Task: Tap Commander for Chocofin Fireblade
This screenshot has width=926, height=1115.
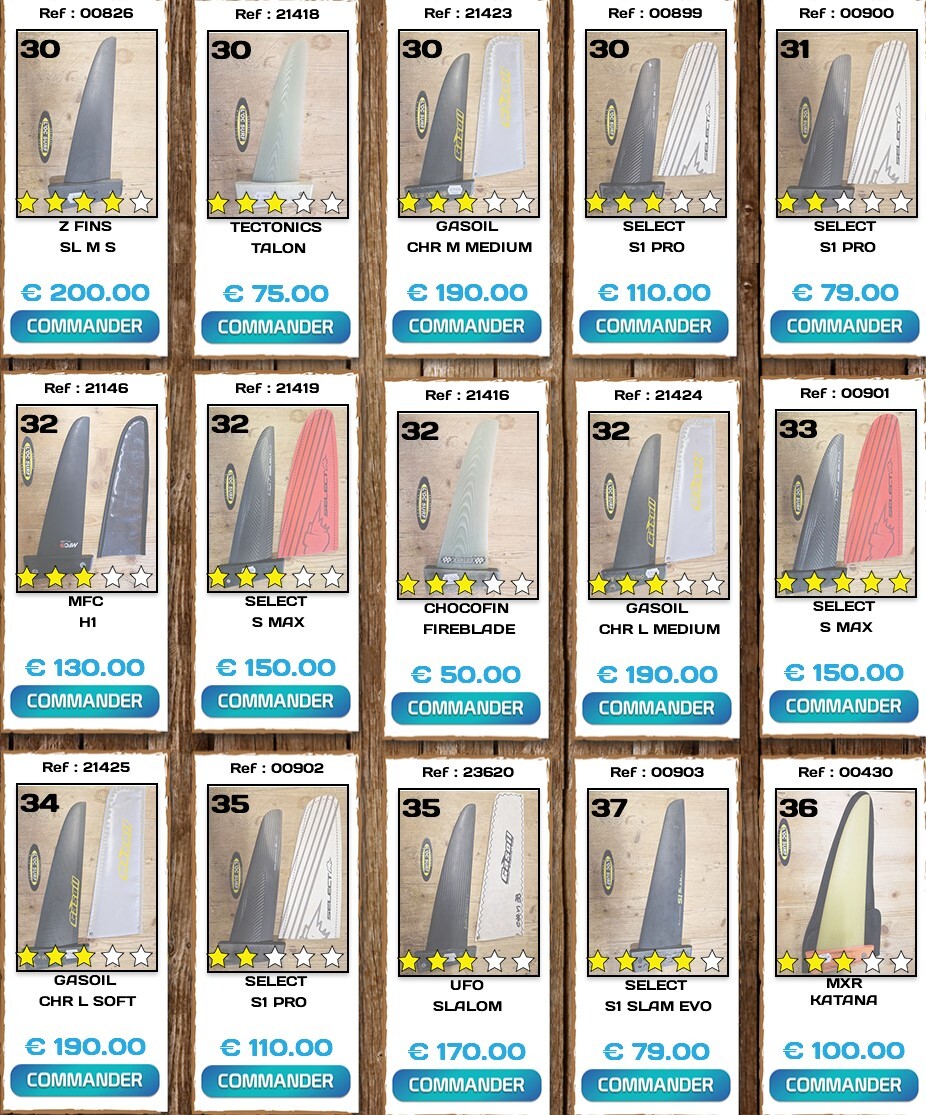Action: coord(466,708)
